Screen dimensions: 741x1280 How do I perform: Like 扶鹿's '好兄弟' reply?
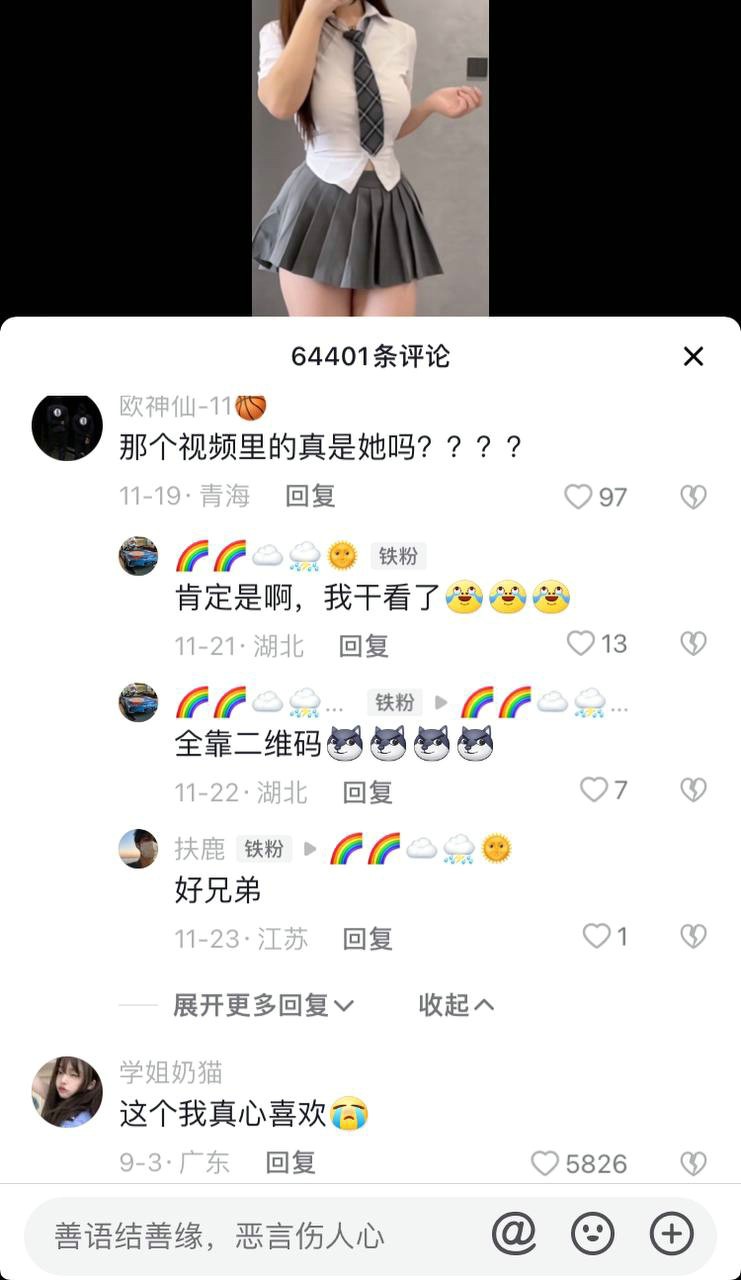point(596,936)
